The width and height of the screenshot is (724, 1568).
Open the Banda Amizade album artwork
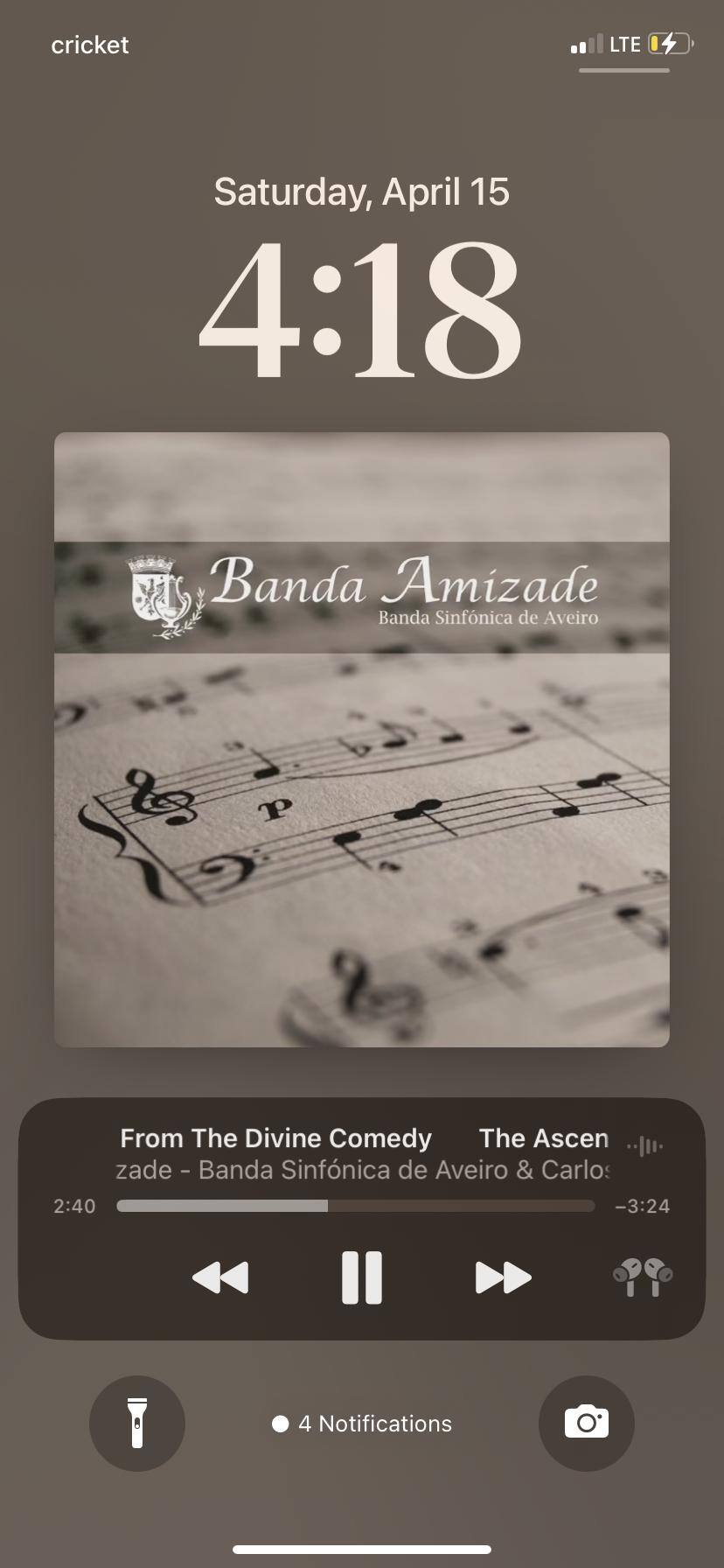pos(362,739)
